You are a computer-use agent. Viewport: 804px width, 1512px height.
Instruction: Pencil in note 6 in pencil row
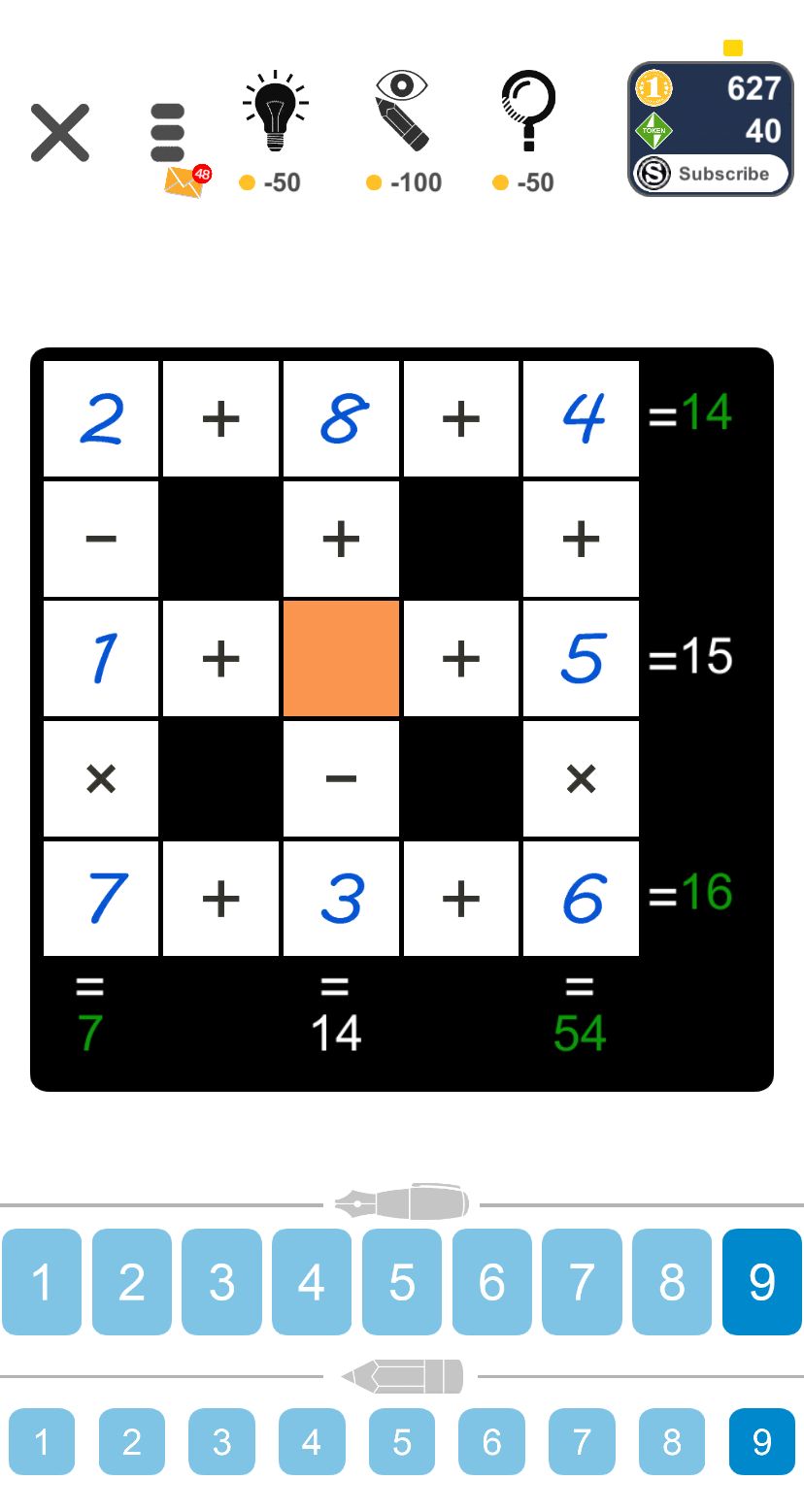[491, 1441]
